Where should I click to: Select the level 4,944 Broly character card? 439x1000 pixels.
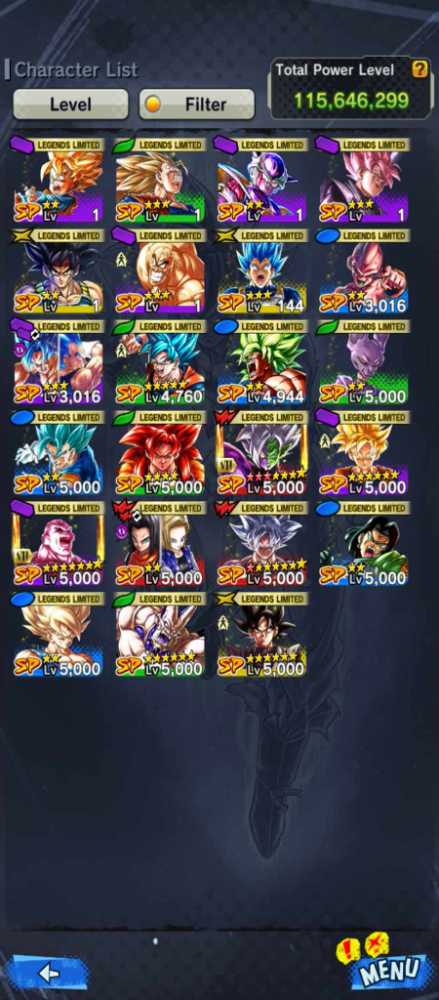click(262, 362)
